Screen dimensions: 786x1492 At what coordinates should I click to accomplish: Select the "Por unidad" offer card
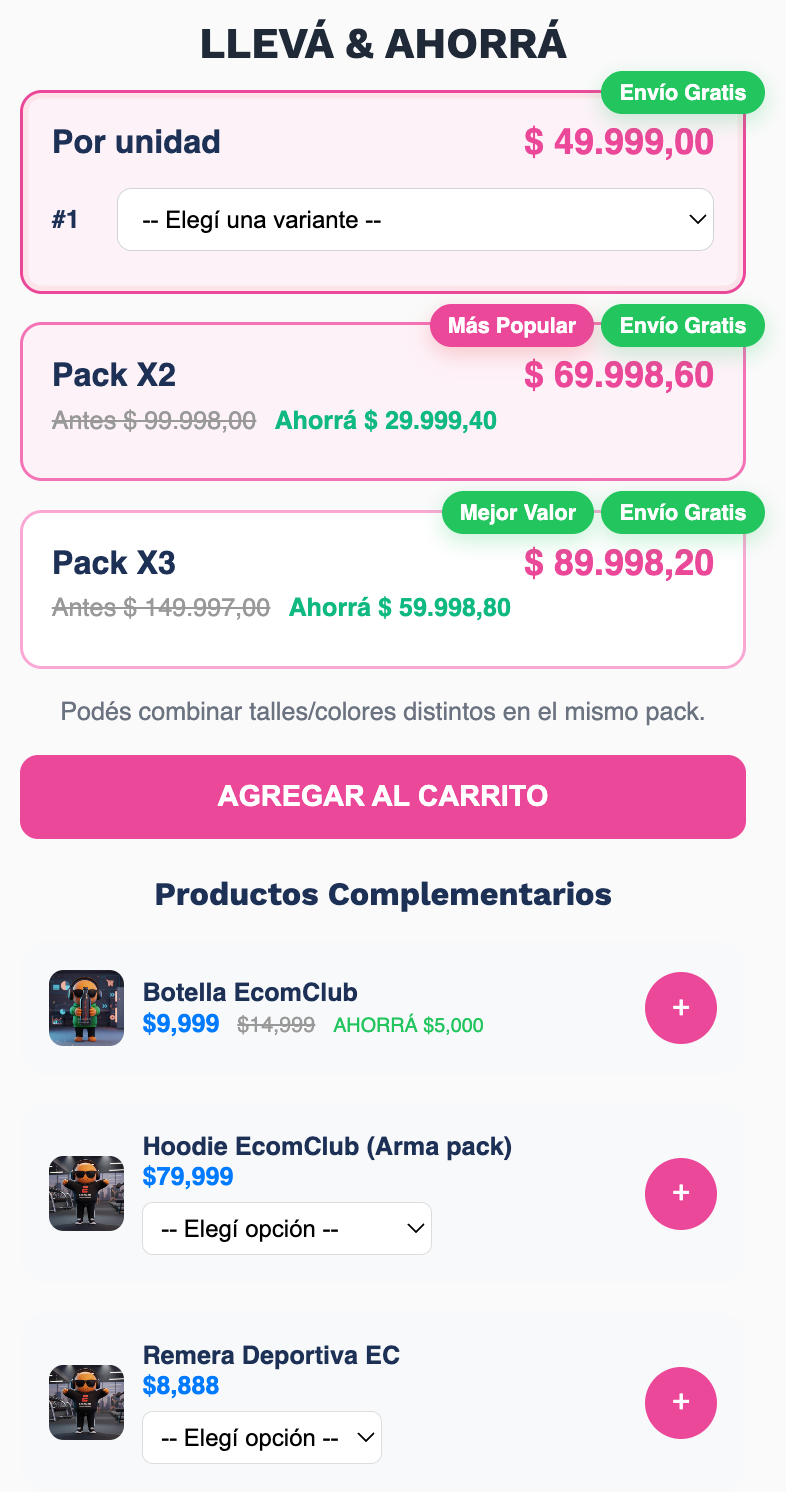click(383, 141)
